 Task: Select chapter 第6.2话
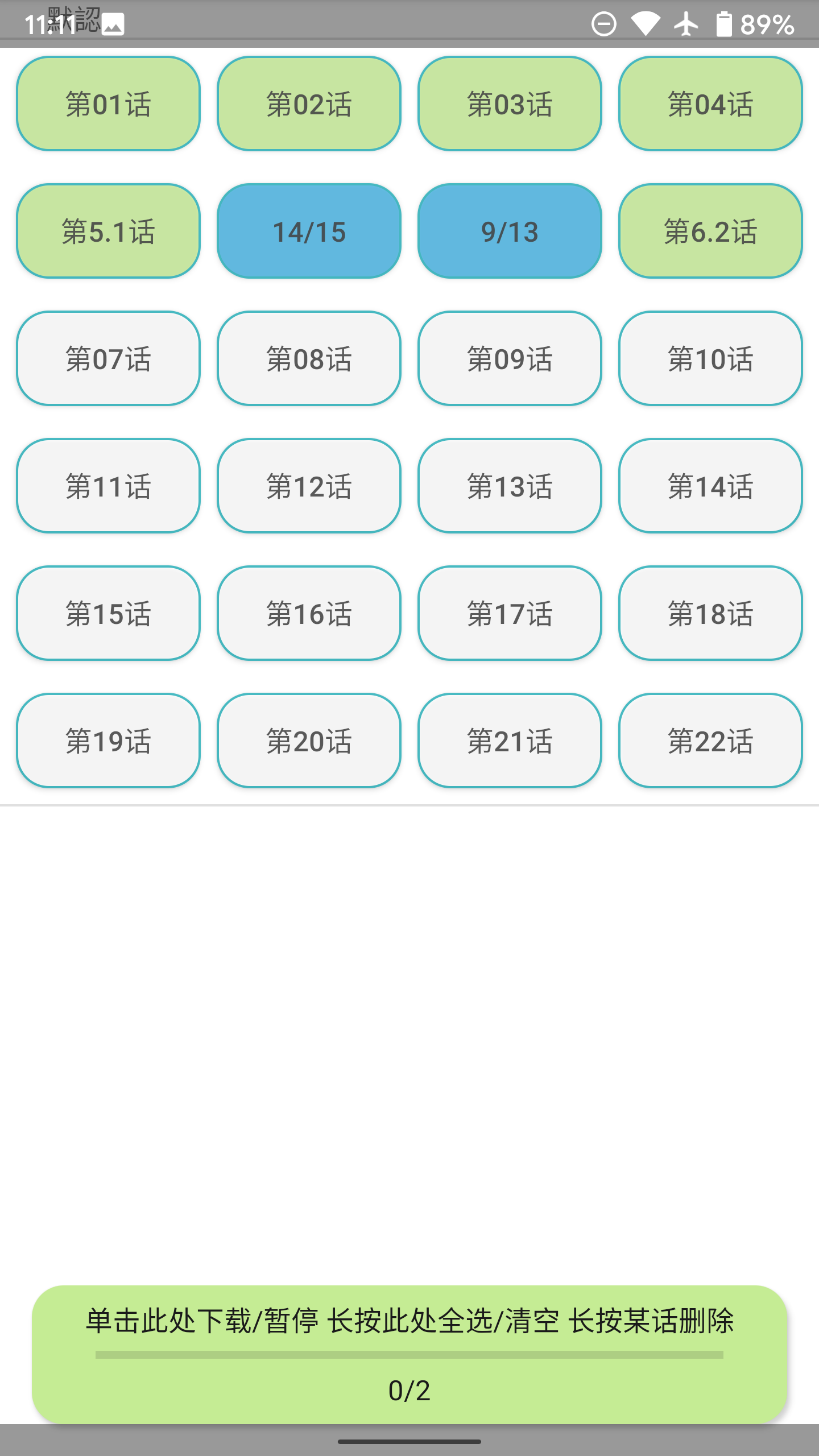point(710,231)
